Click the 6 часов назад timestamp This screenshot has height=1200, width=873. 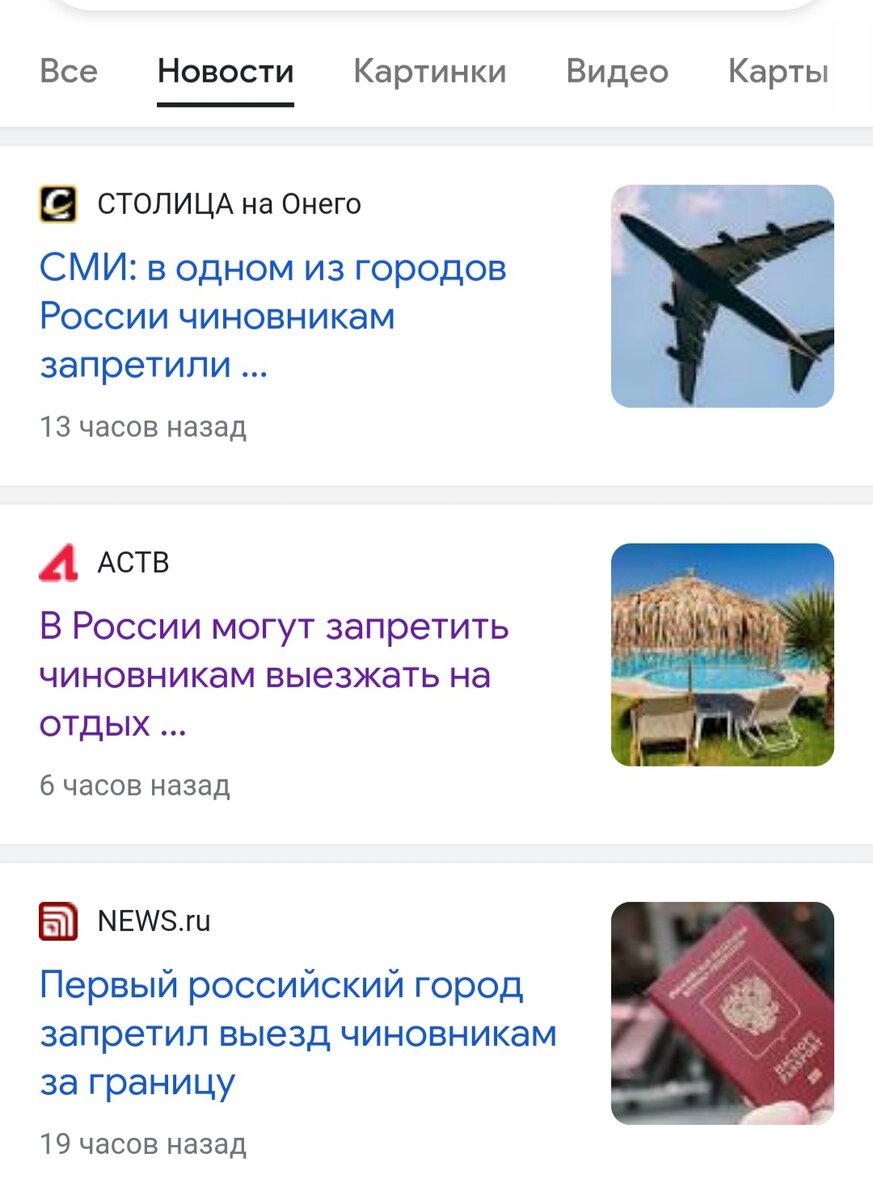[x=135, y=785]
